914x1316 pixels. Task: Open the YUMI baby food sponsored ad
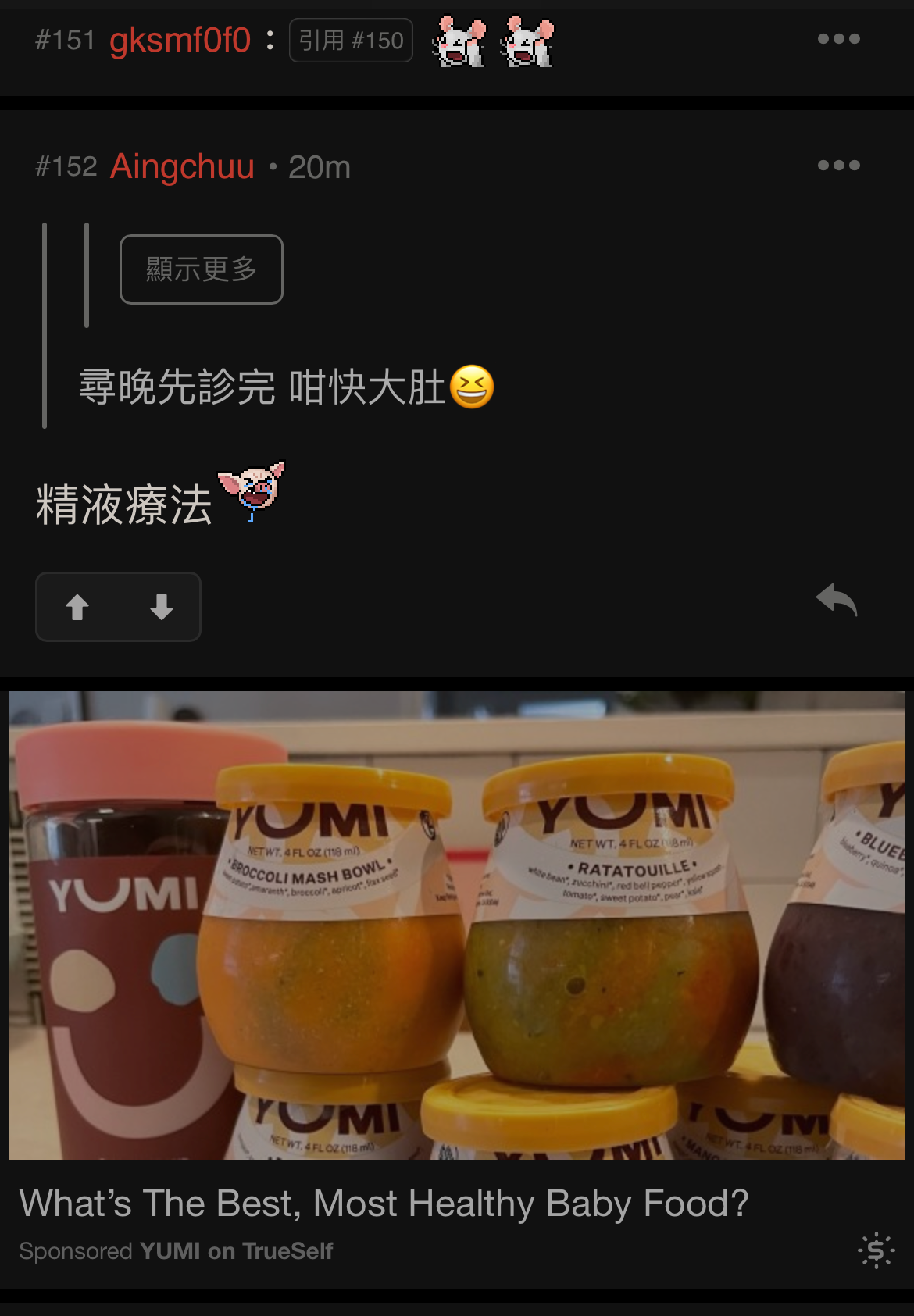coord(457,925)
